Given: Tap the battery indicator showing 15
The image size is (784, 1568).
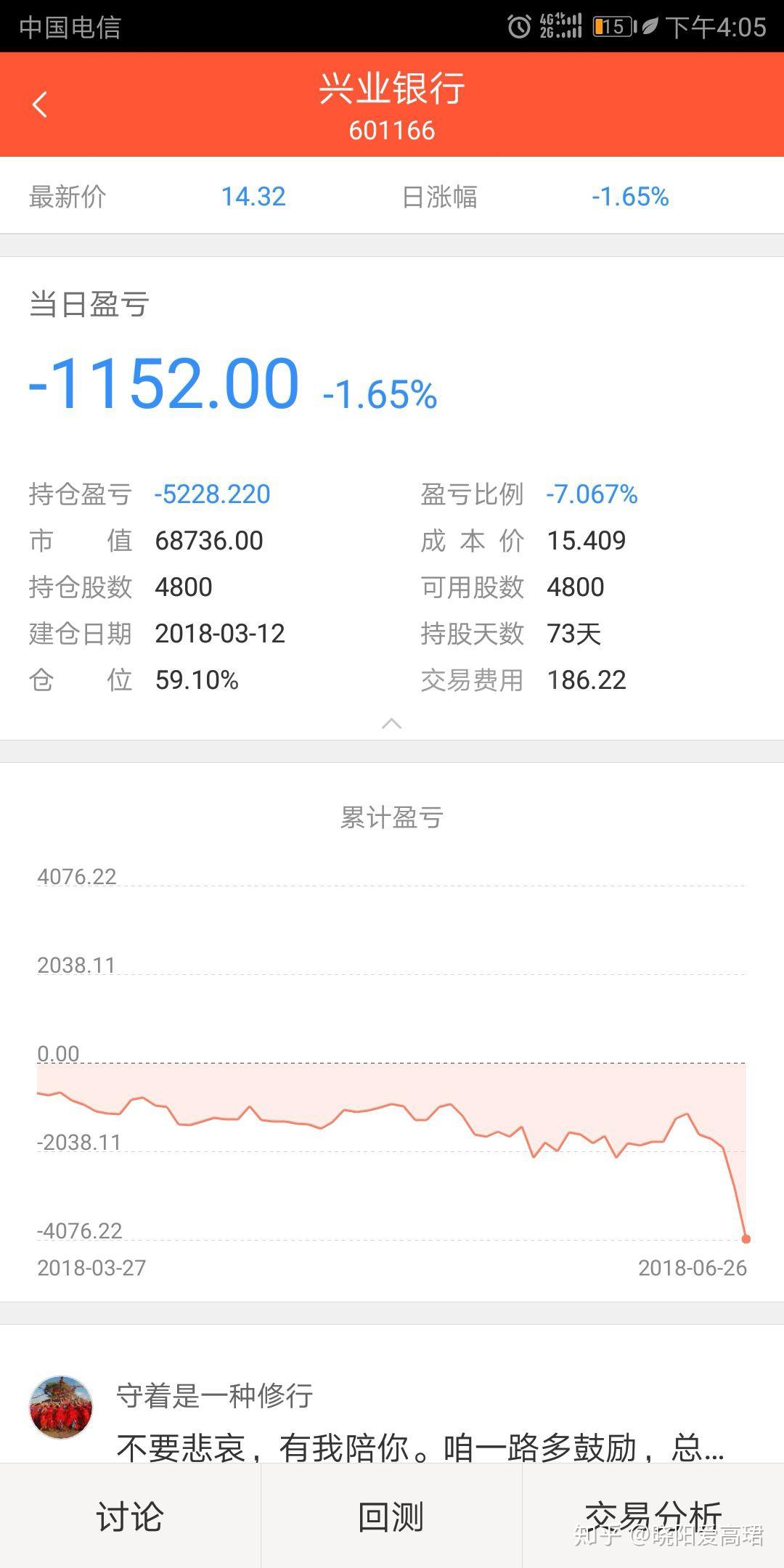Looking at the screenshot, I should [x=612, y=26].
